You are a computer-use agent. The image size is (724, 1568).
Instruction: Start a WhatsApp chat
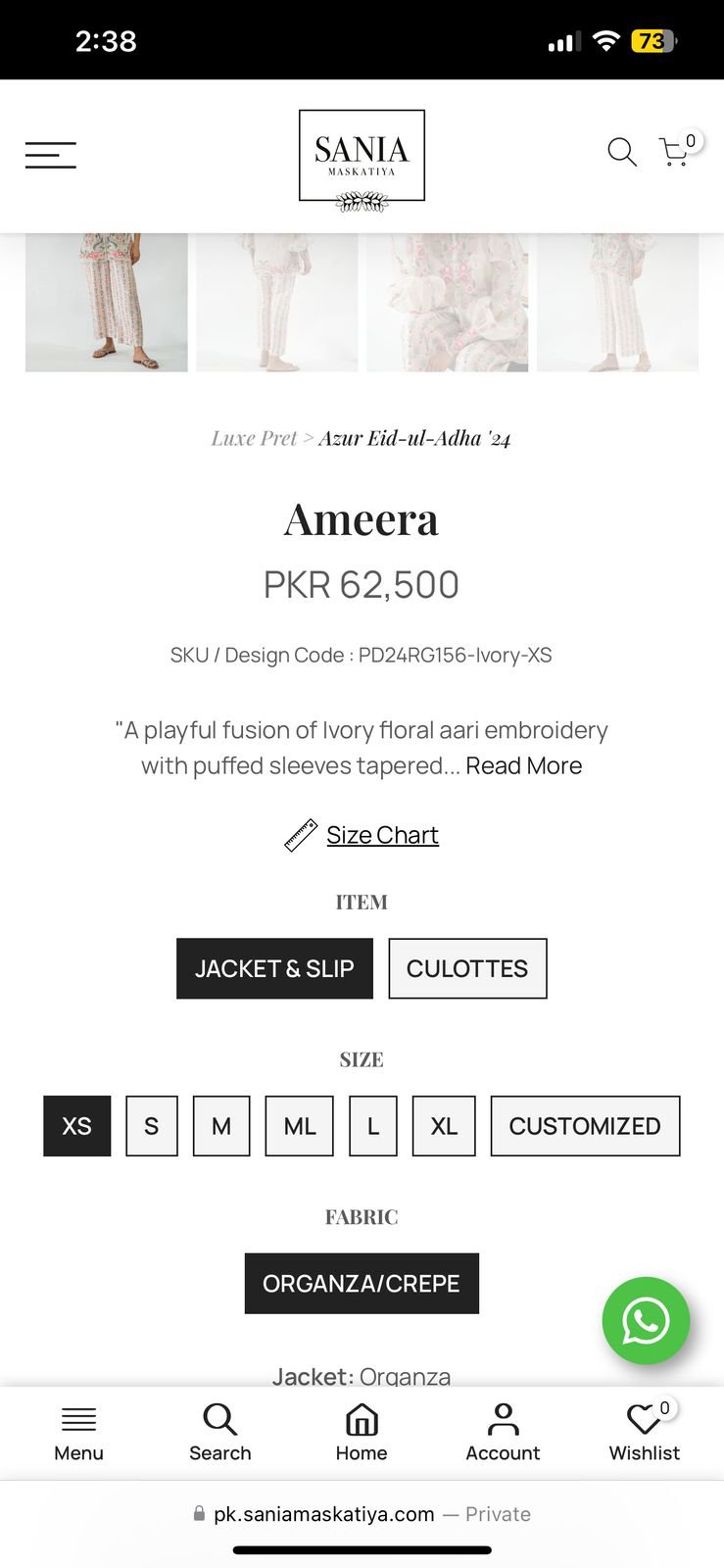coord(646,1320)
